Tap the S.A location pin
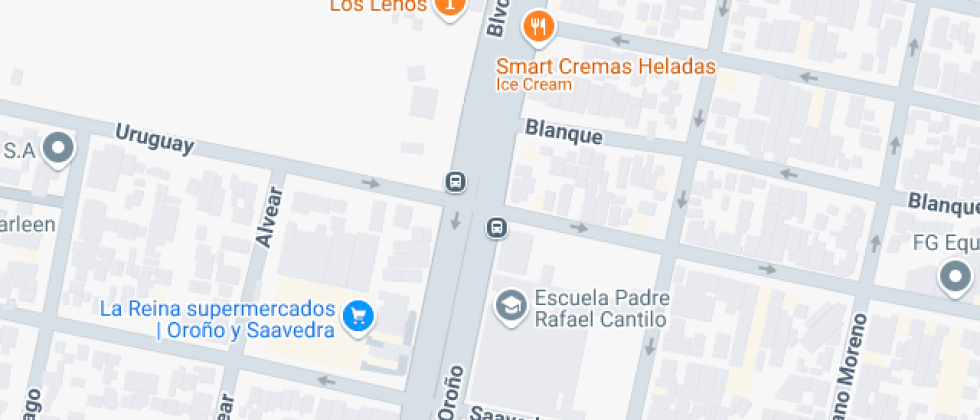The width and height of the screenshot is (980, 420). point(59,150)
